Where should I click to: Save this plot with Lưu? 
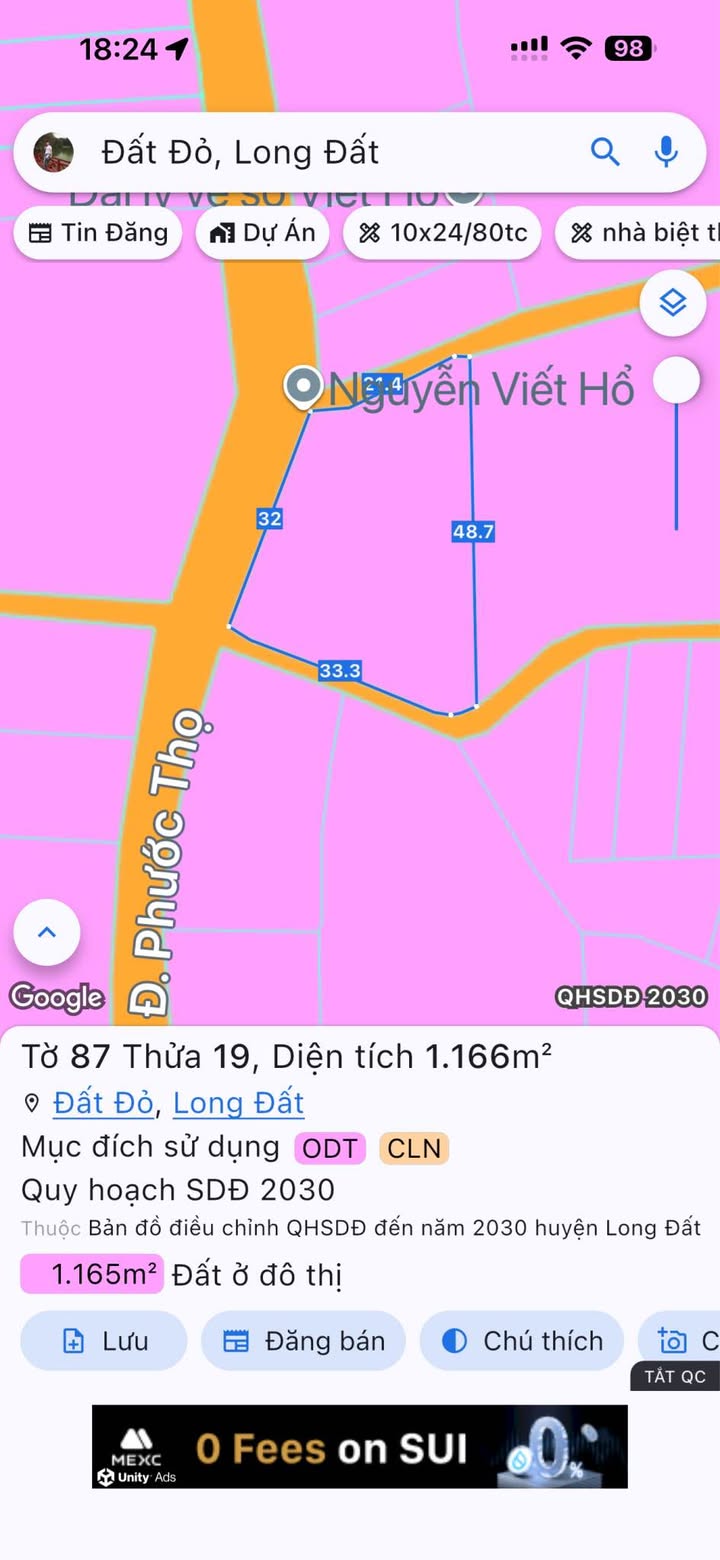pos(103,1341)
